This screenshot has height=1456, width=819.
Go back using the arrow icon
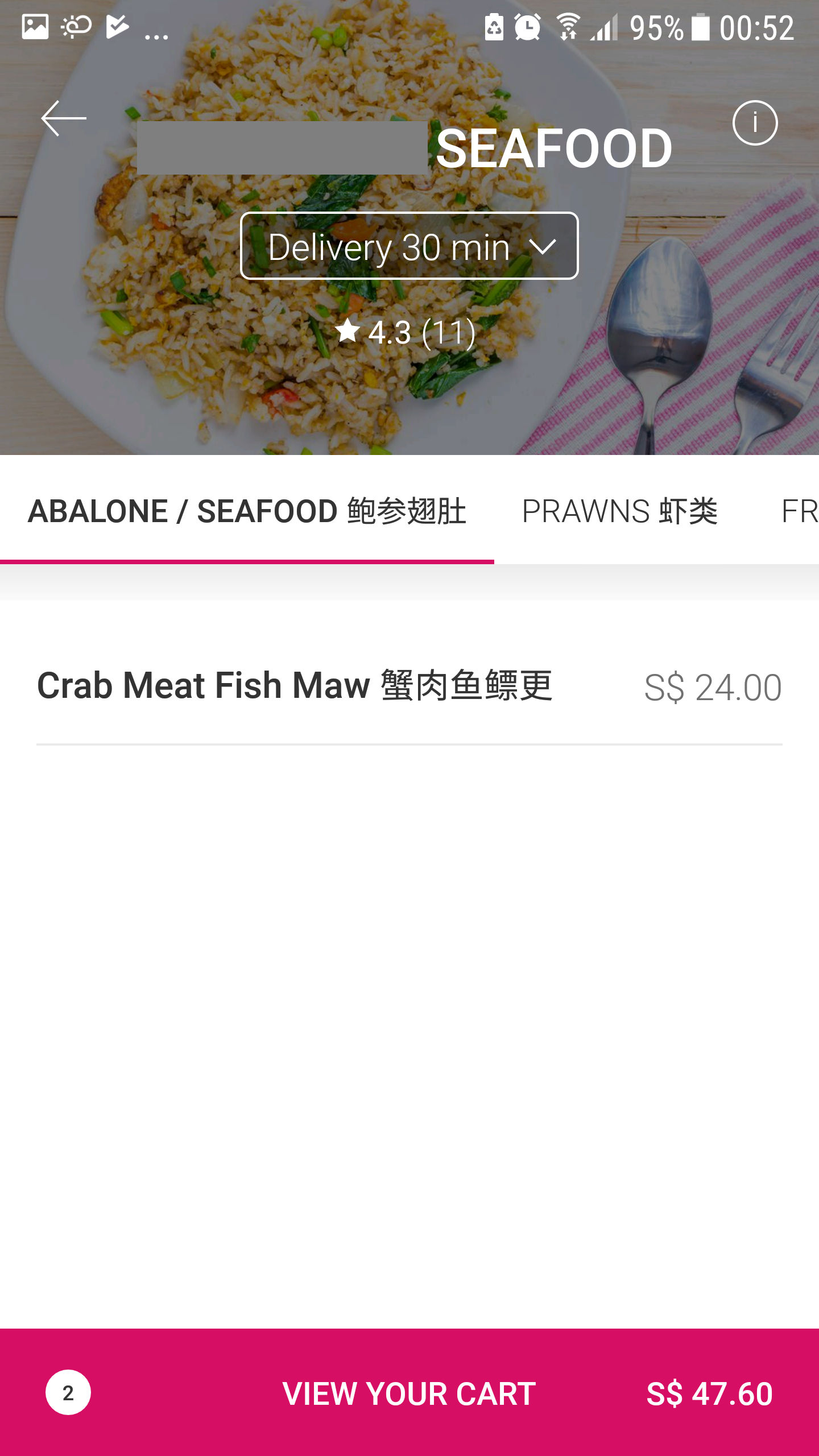(63, 118)
